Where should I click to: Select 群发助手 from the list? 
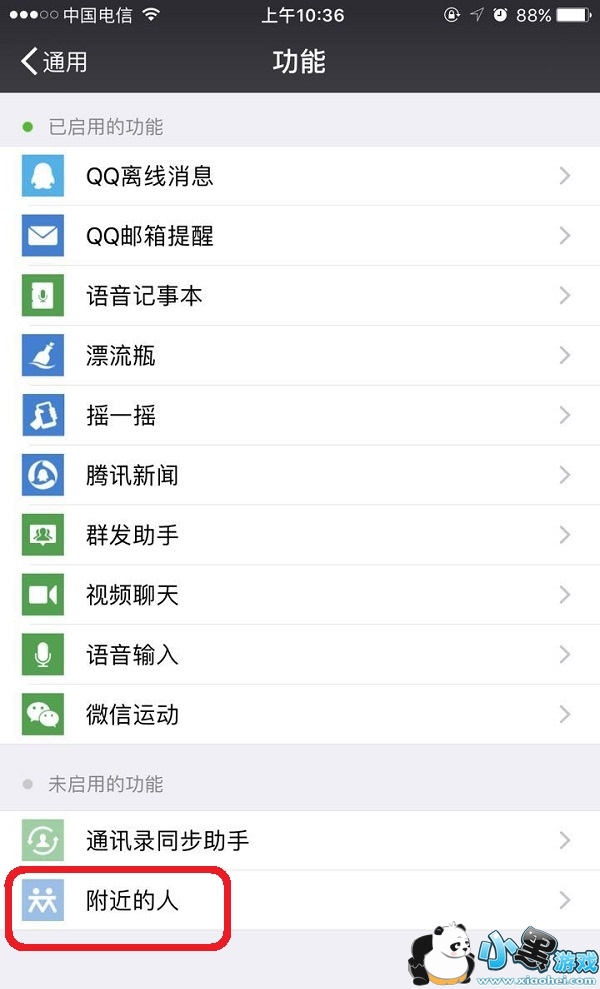(300, 535)
